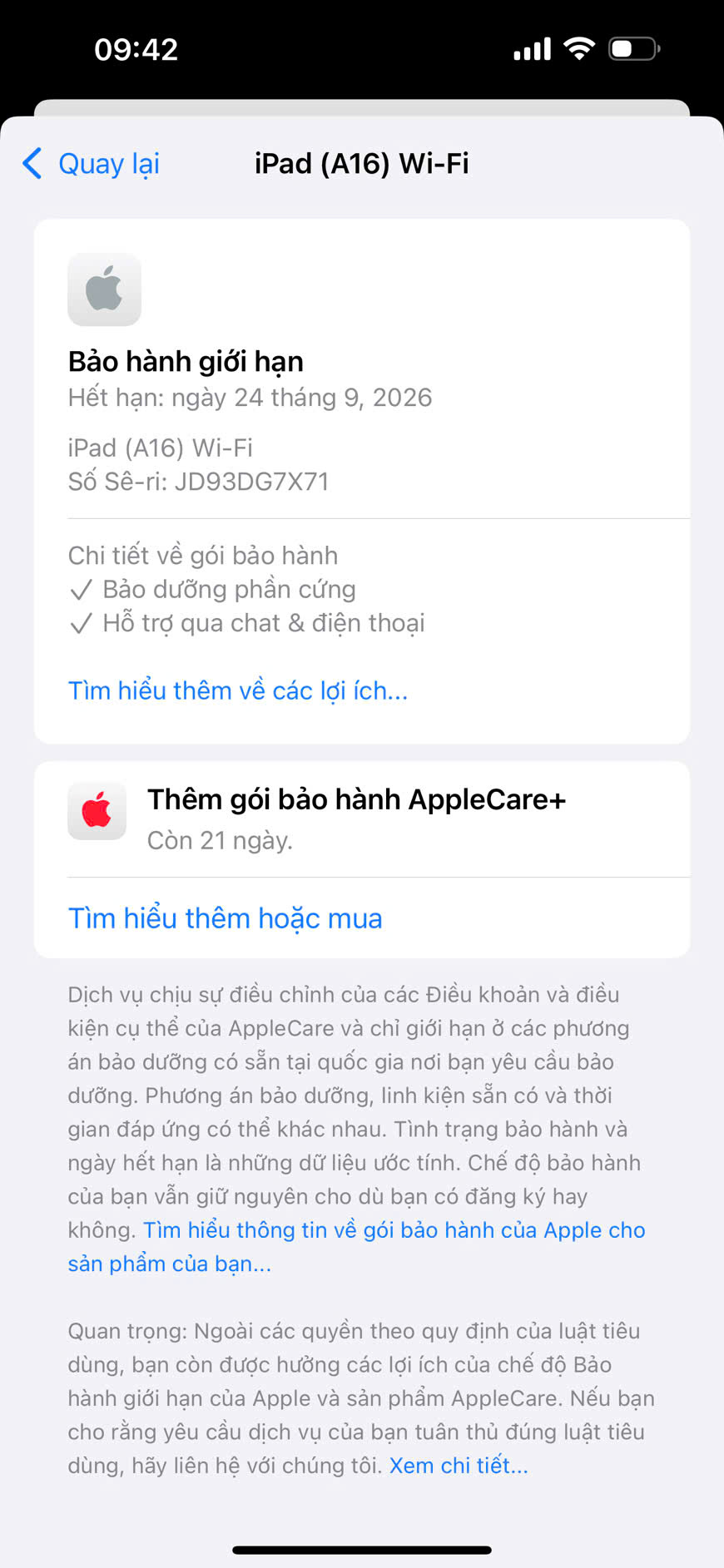Open the Apple warranty info link for your product
This screenshot has width=724, height=1568.
394,1230
